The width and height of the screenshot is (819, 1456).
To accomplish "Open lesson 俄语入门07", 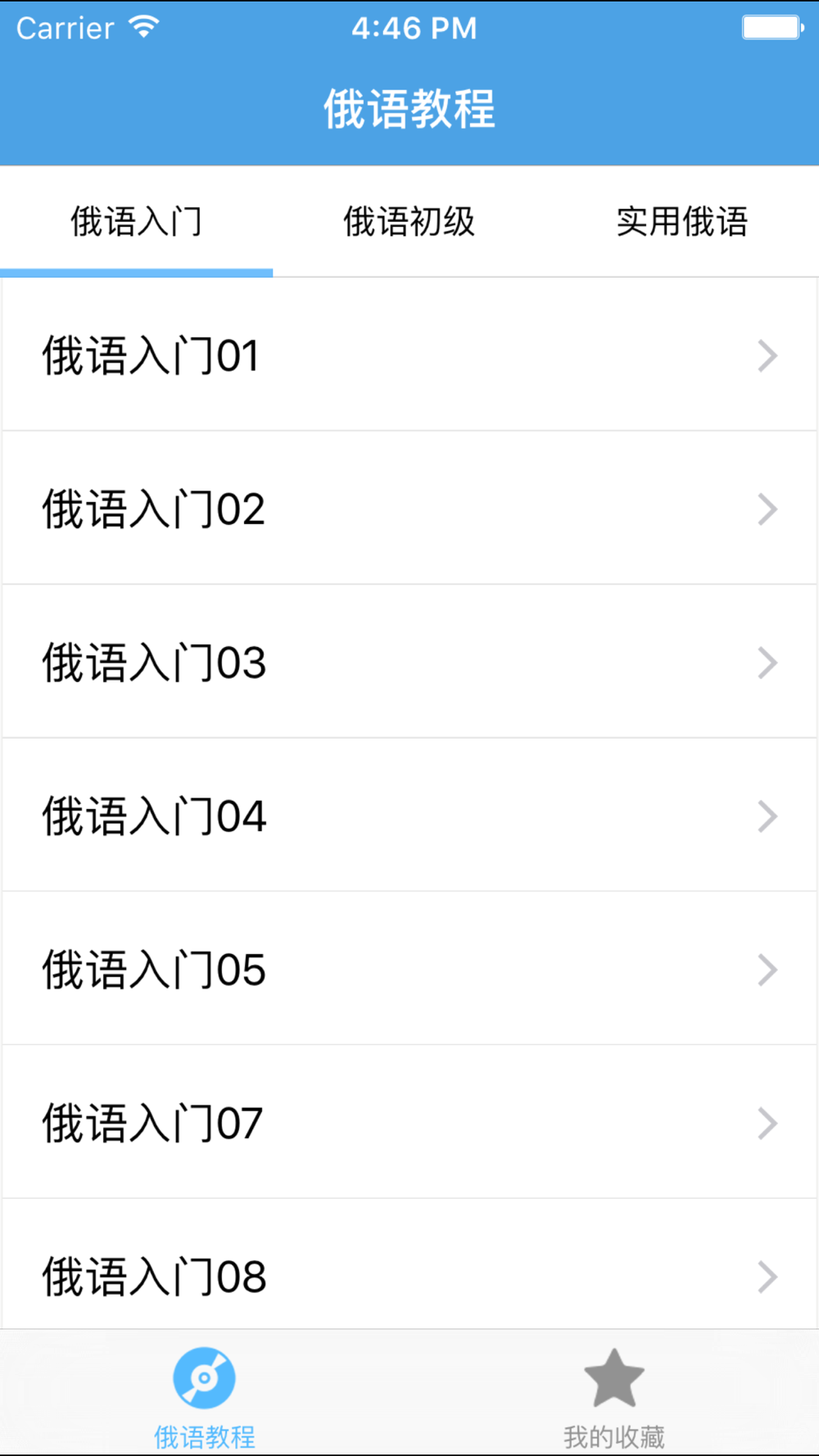I will pyautogui.click(x=409, y=1123).
